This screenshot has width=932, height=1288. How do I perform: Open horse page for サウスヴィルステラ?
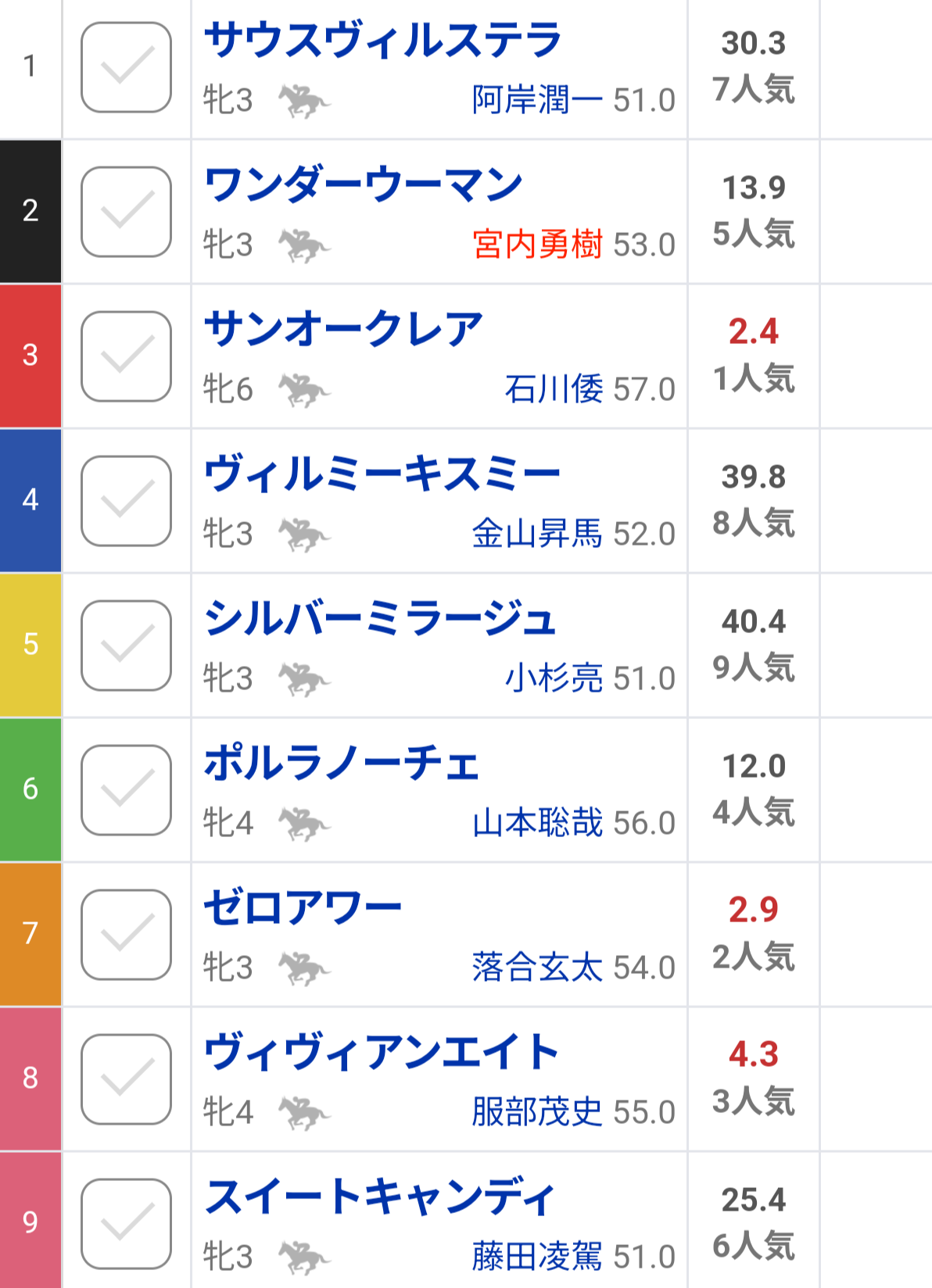pyautogui.click(x=382, y=41)
